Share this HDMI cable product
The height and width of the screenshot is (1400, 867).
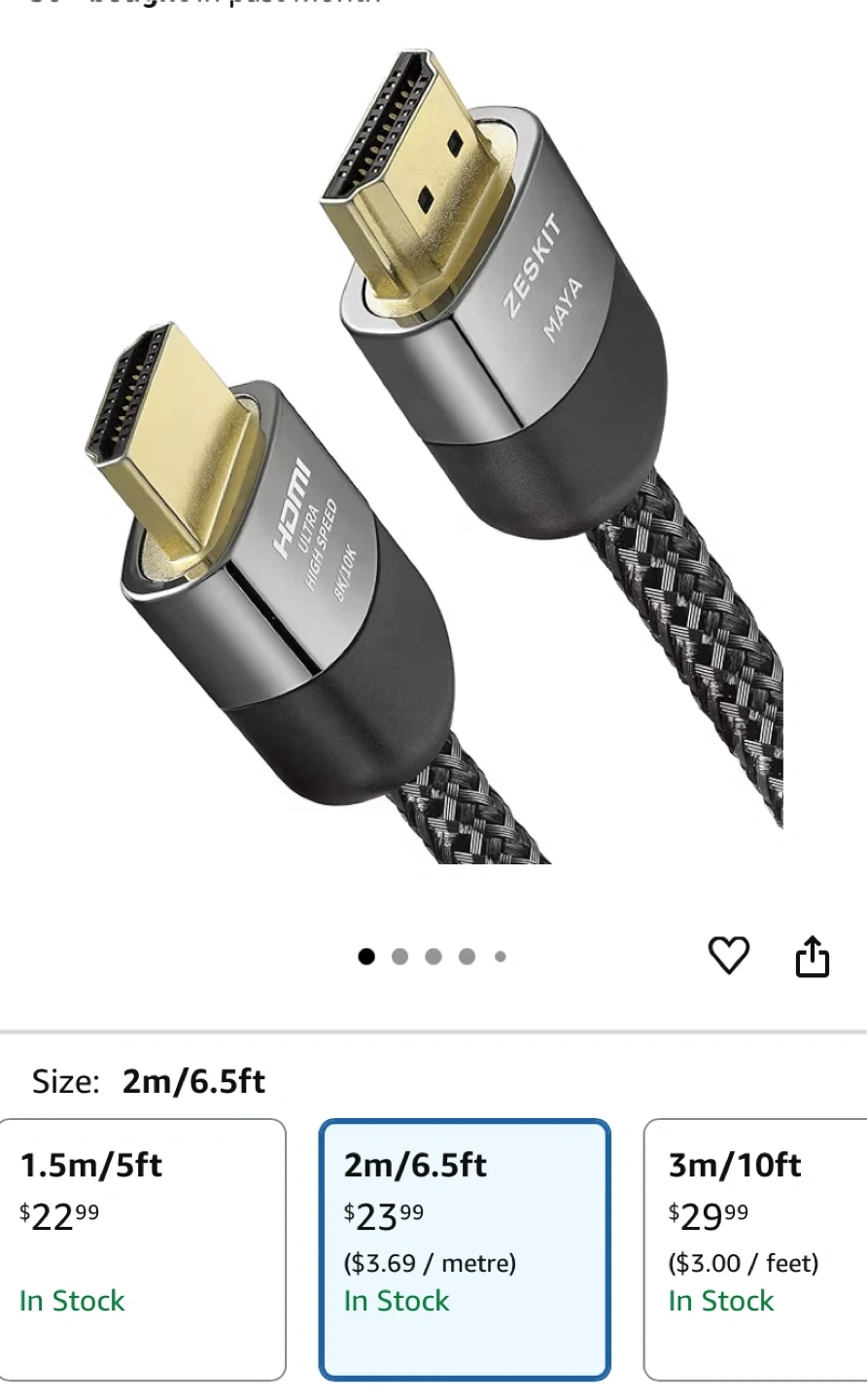[813, 956]
